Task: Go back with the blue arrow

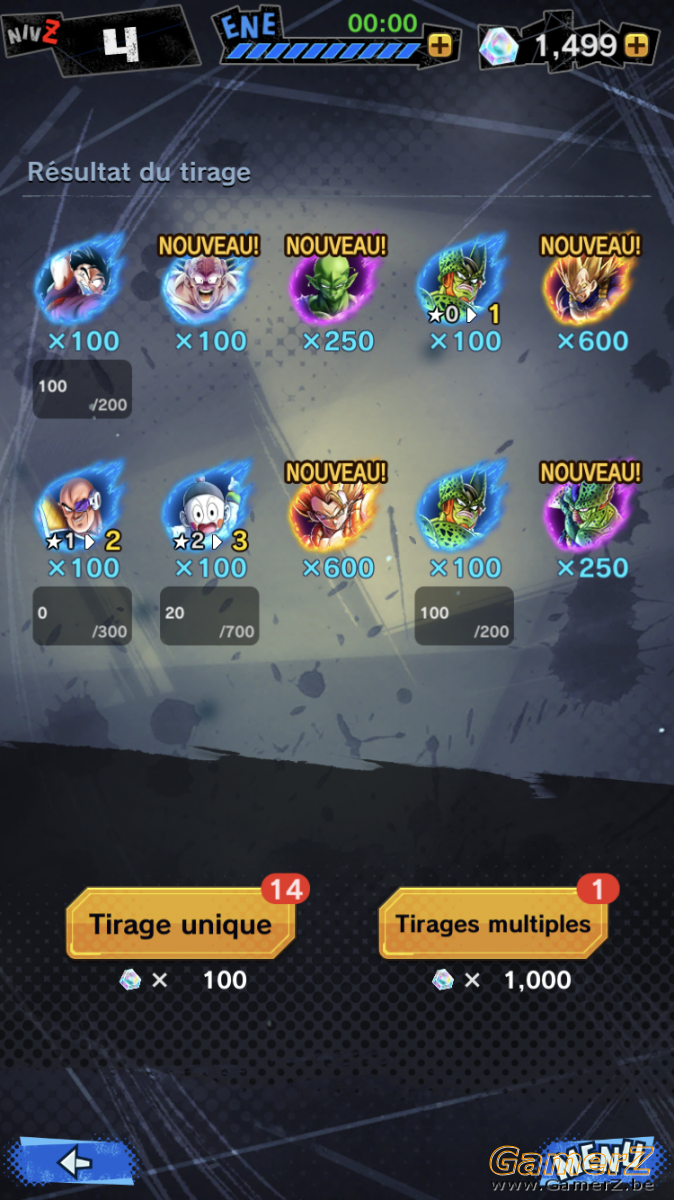Action: pyautogui.click(x=72, y=1163)
